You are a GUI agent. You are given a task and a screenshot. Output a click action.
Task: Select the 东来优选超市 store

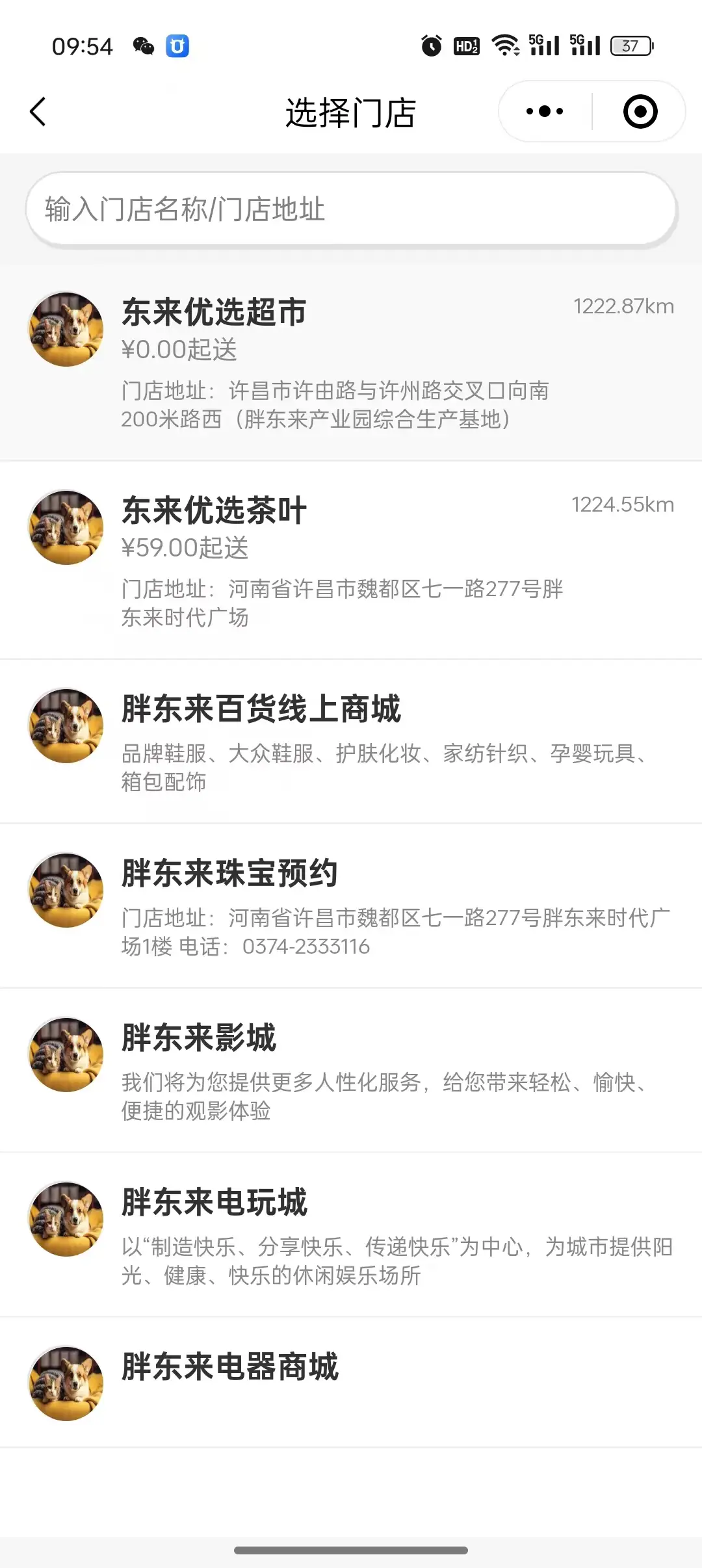pyautogui.click(x=351, y=361)
